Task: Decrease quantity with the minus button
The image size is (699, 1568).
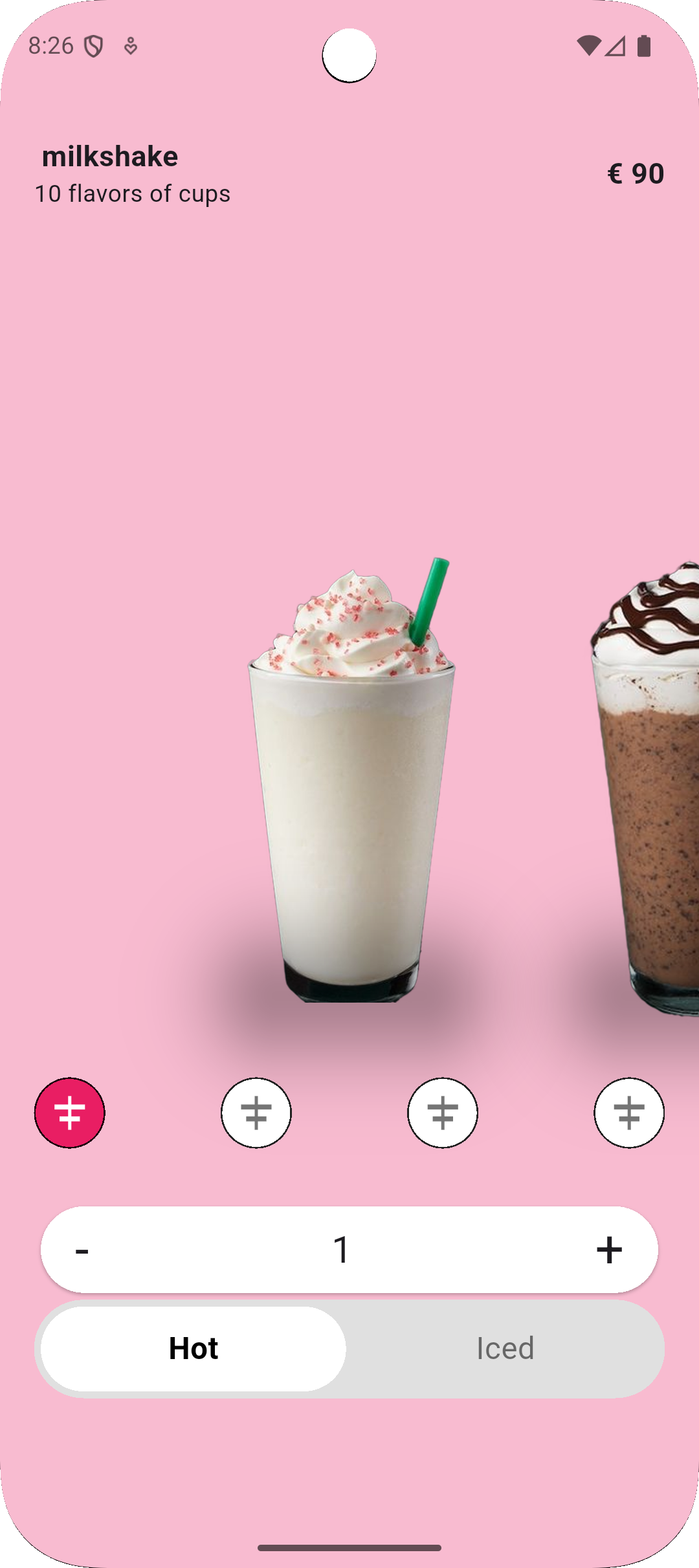Action: [x=82, y=1250]
